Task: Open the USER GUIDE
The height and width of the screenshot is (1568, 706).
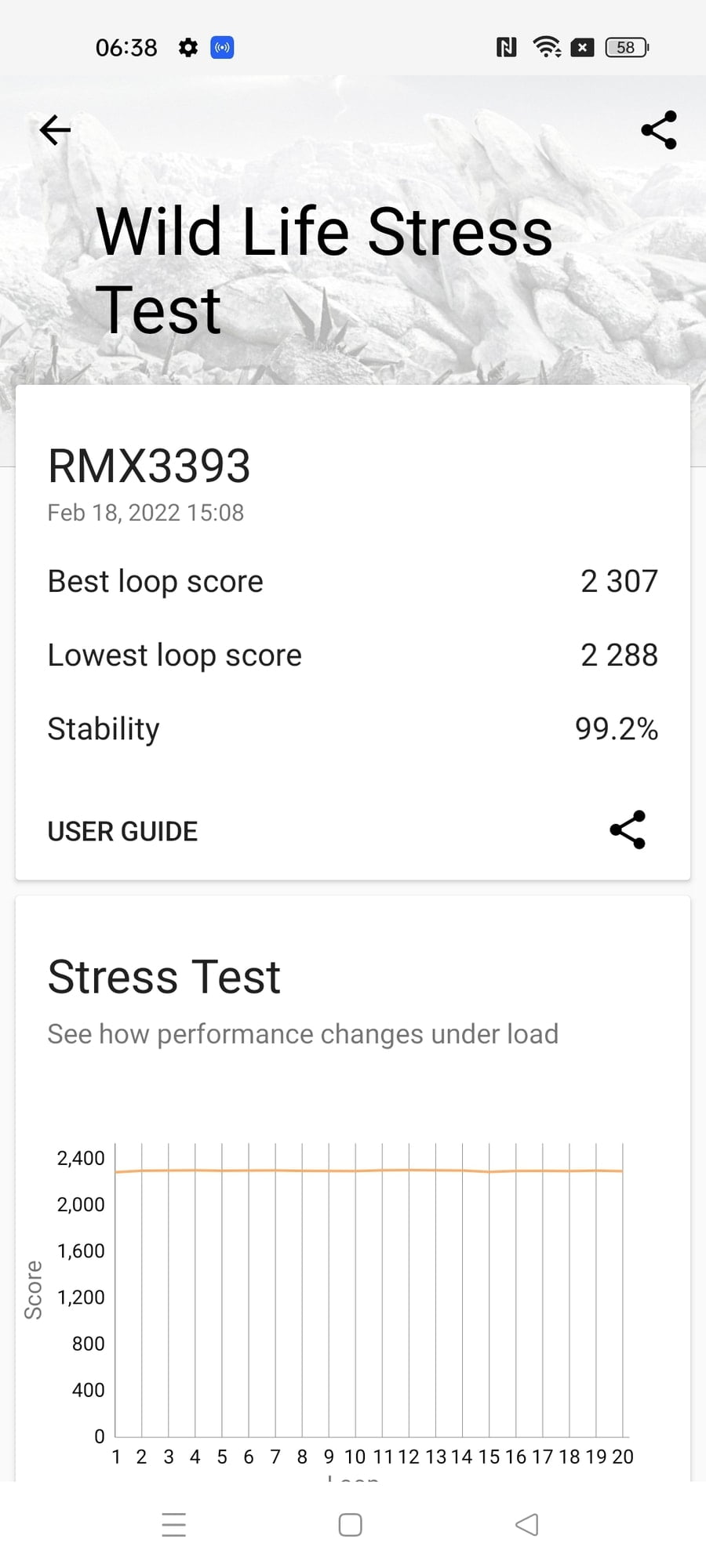Action: click(x=122, y=831)
